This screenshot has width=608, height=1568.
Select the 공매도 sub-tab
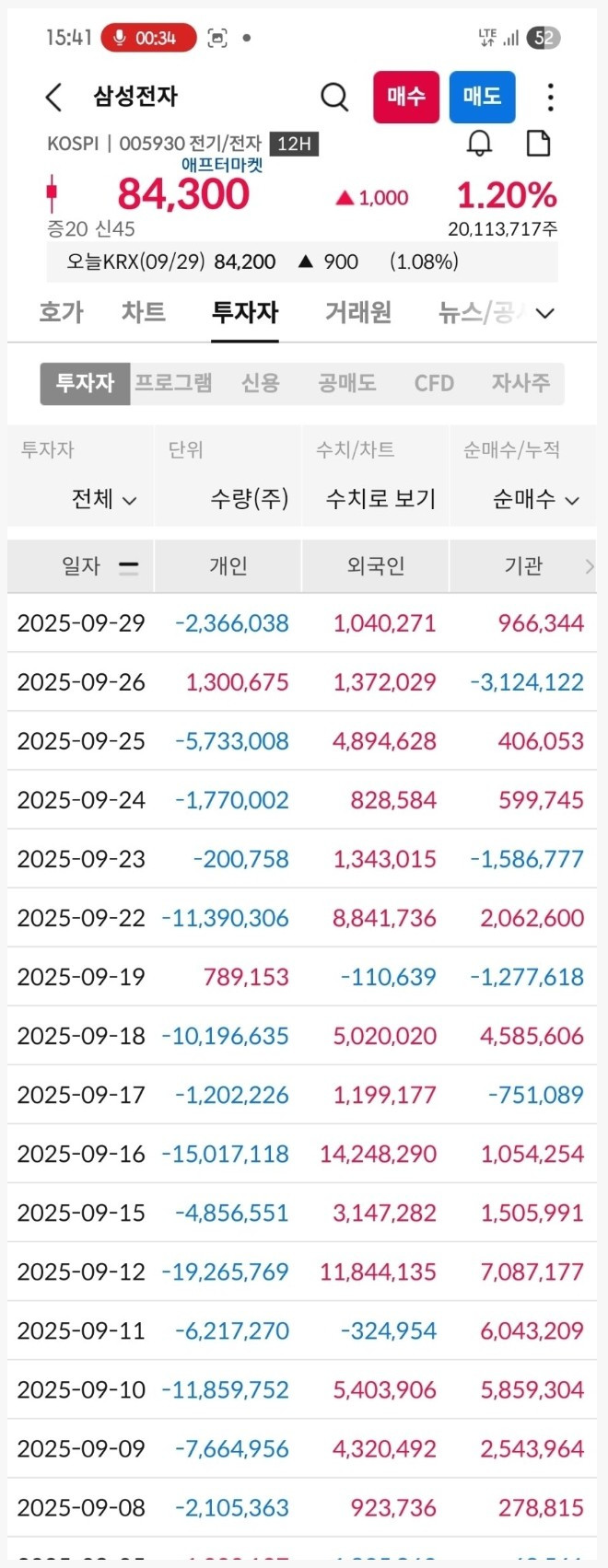pos(346,383)
